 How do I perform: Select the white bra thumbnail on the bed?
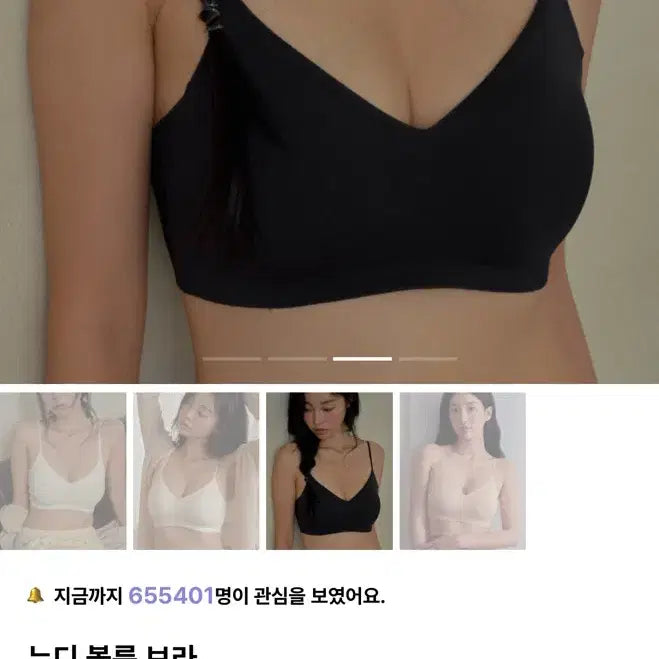(x=63, y=471)
